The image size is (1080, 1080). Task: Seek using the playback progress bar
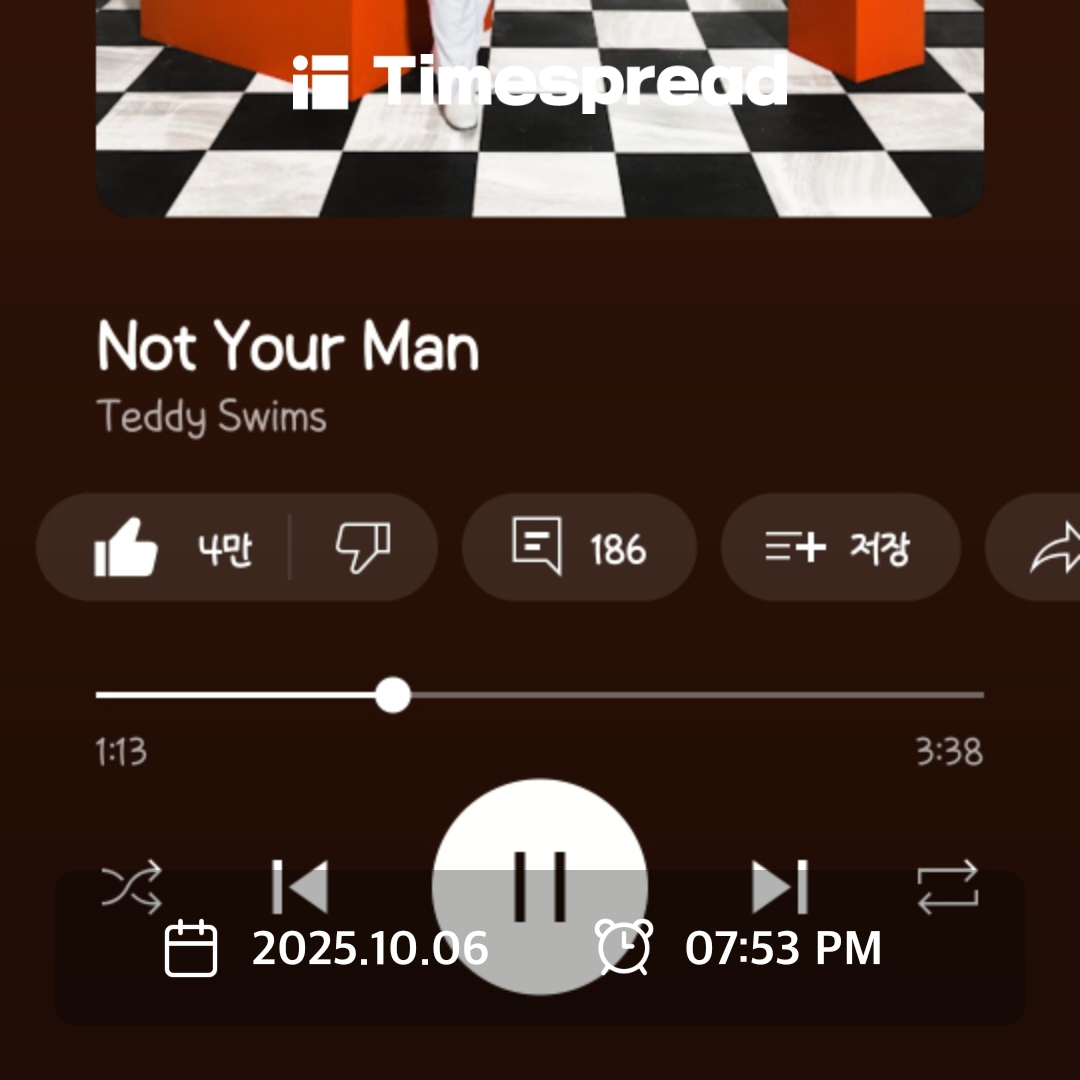[x=540, y=695]
